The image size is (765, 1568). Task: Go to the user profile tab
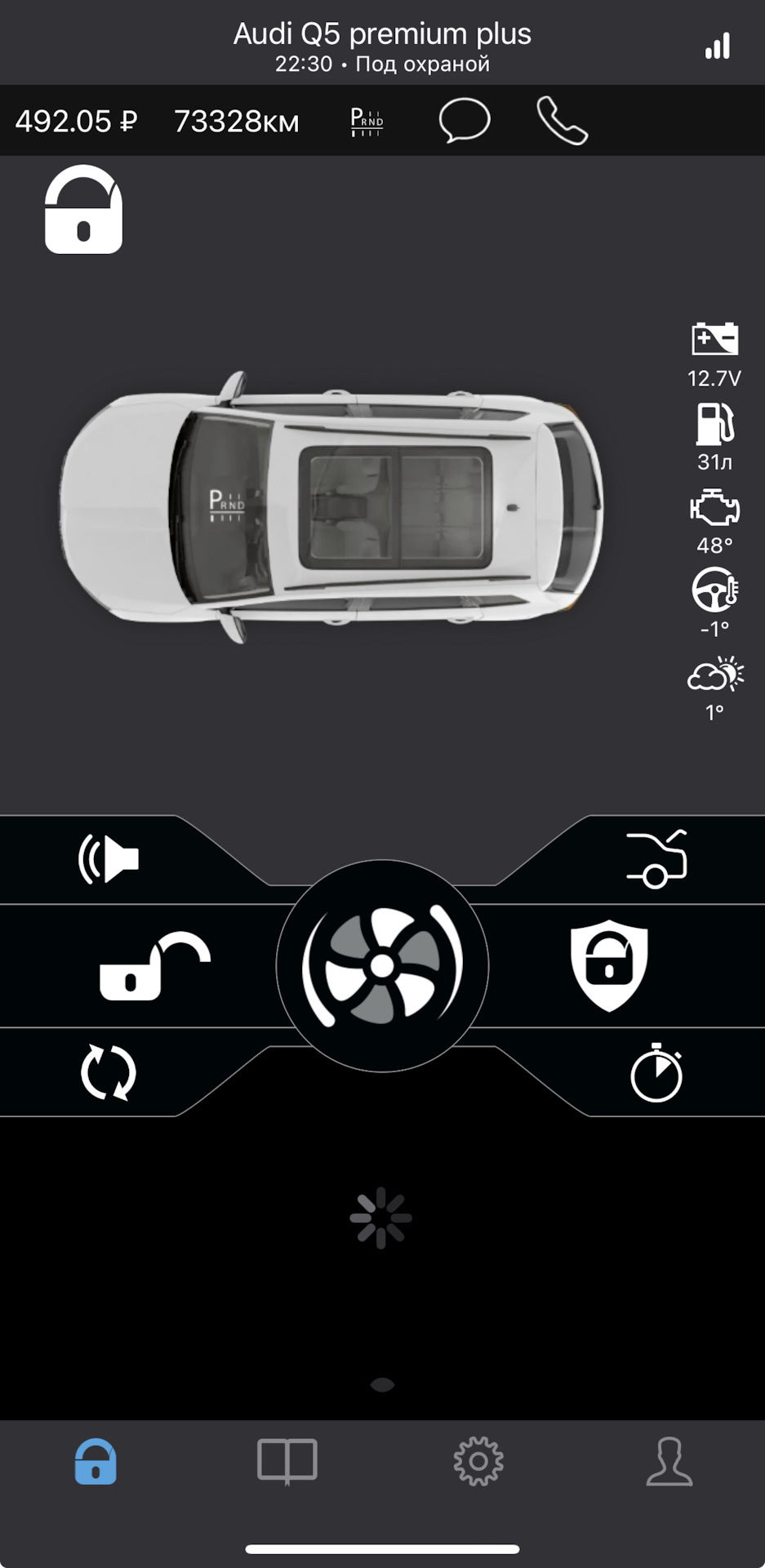pyautogui.click(x=669, y=1461)
